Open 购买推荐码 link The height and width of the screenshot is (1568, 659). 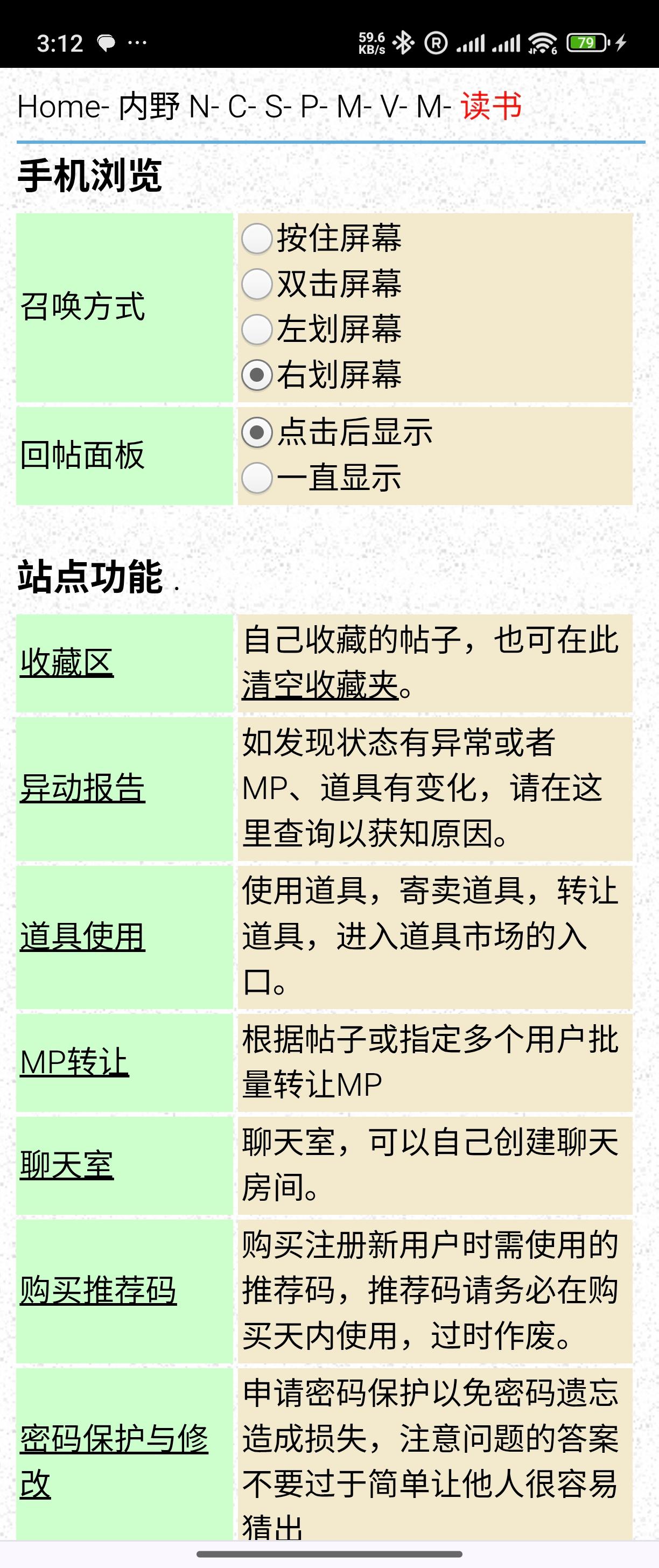(98, 1291)
